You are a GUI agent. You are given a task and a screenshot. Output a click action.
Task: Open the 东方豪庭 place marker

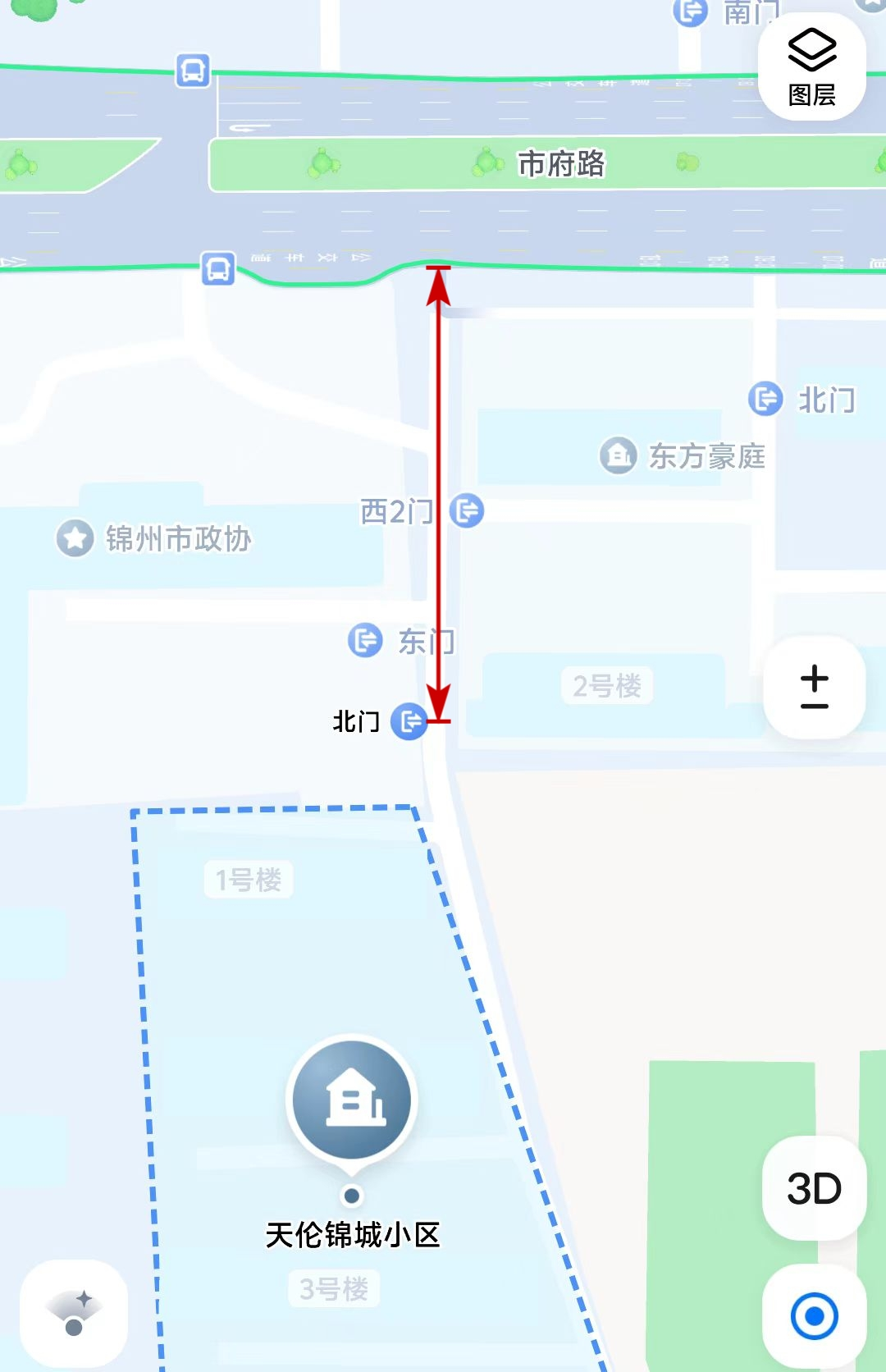tap(619, 455)
